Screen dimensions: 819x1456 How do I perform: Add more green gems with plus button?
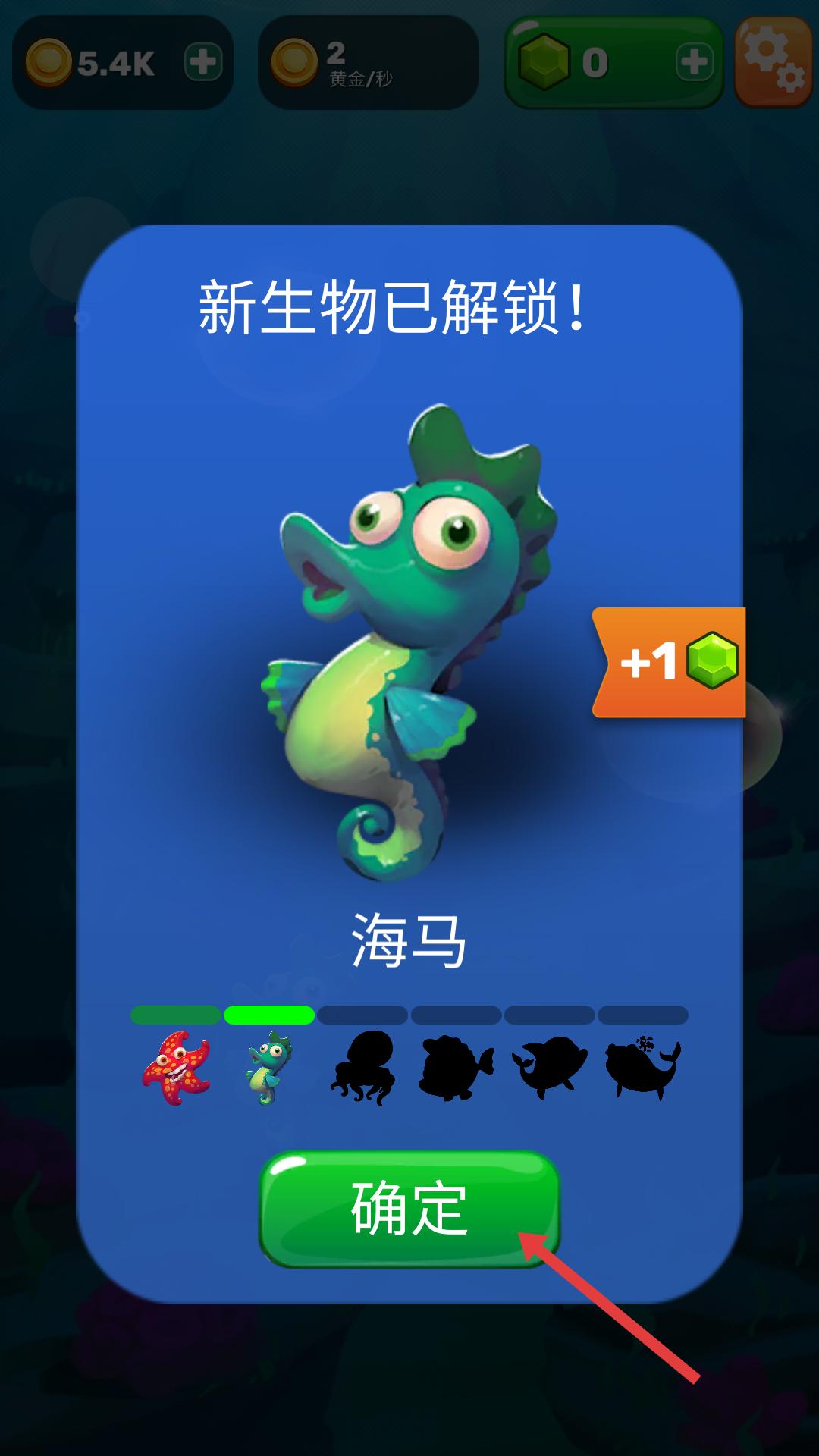point(694,62)
